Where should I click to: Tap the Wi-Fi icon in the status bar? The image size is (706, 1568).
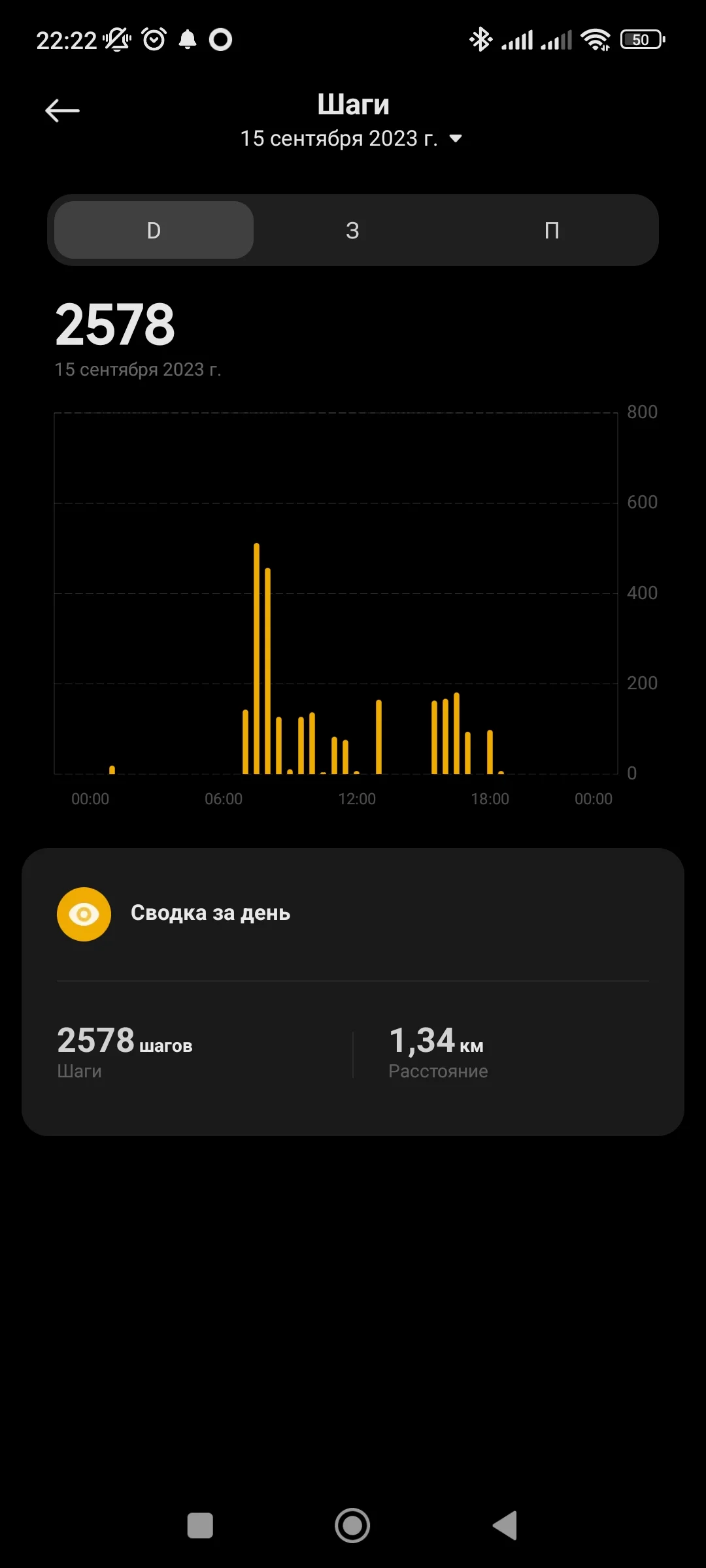pos(594,39)
